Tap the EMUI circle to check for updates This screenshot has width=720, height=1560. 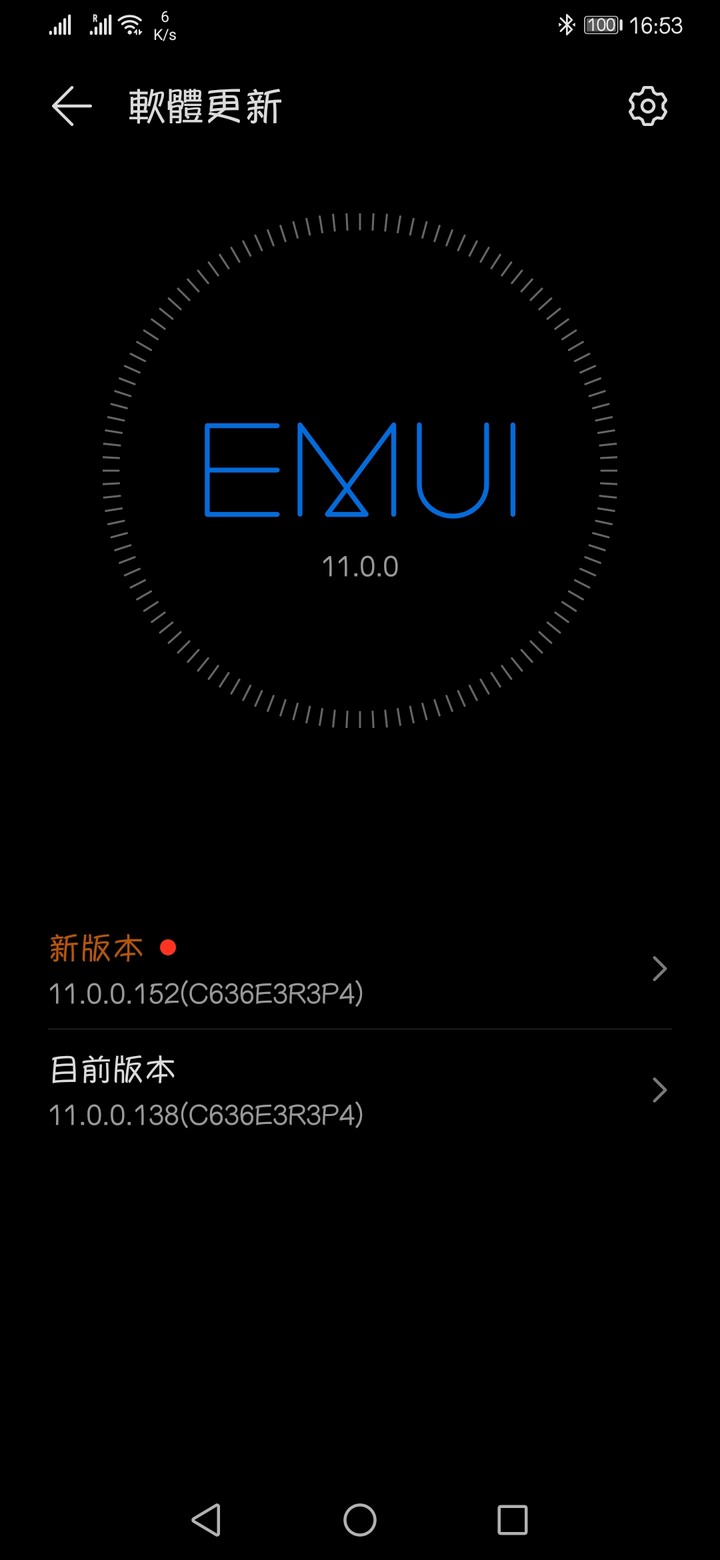pos(360,469)
